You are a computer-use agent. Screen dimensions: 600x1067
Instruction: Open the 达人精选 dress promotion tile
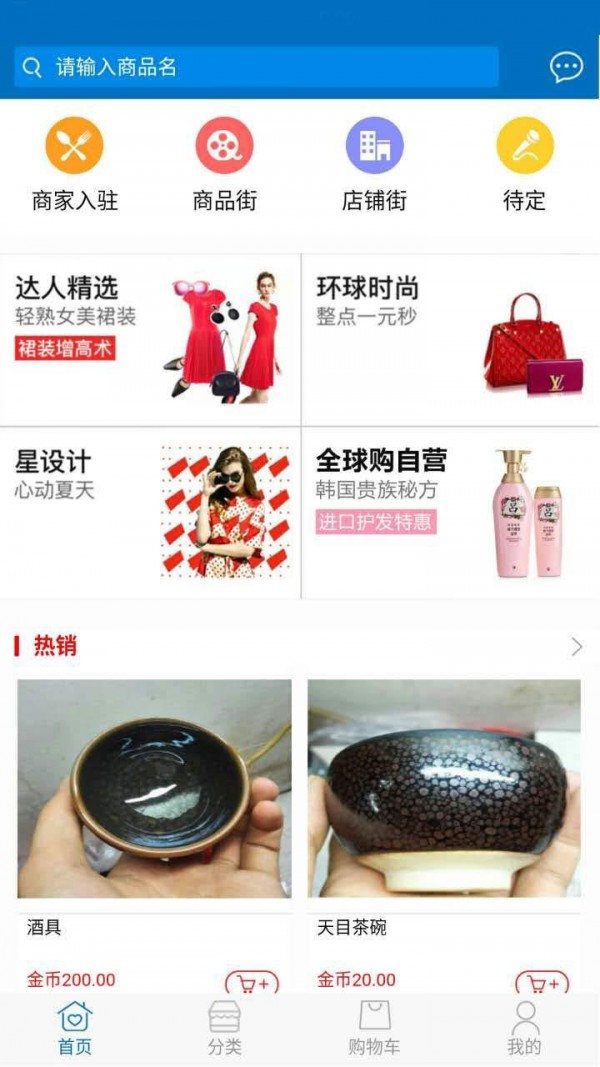tap(150, 339)
